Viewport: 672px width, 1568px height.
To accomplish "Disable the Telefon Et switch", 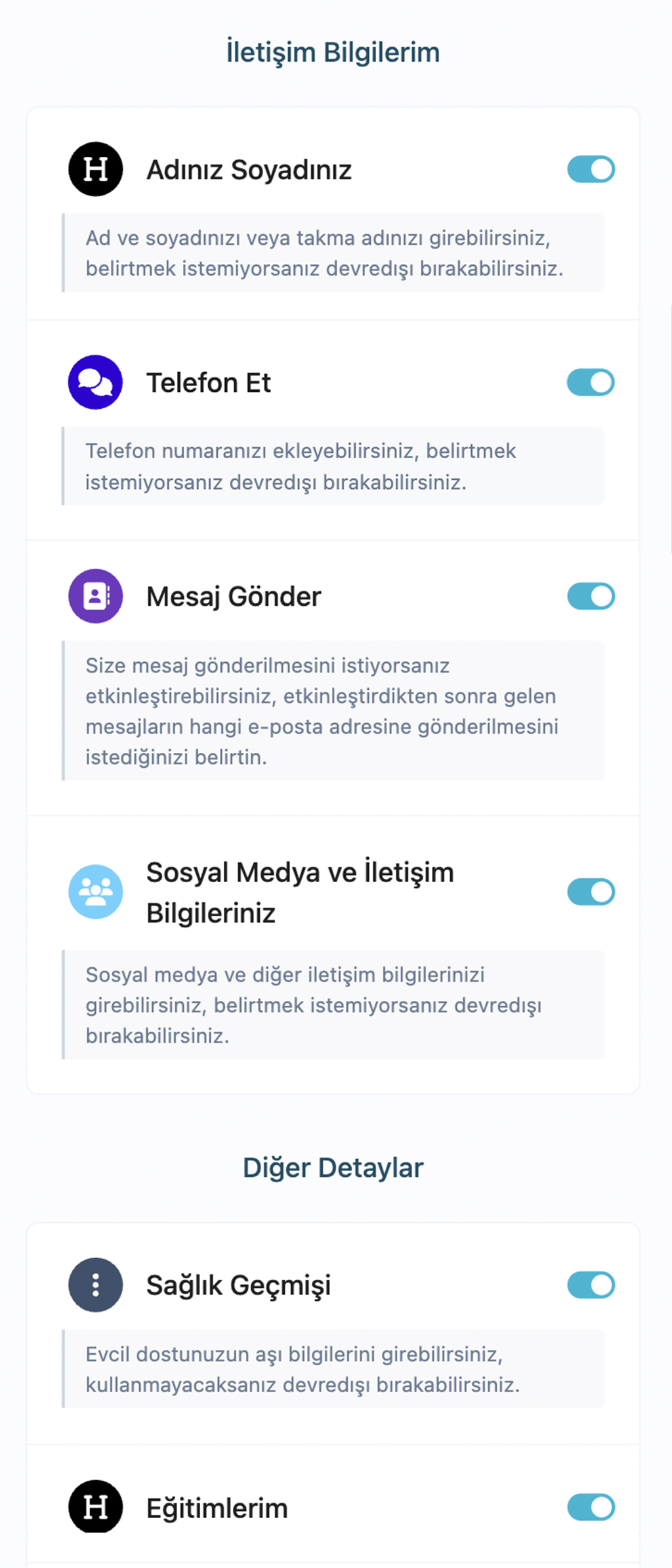I will click(591, 382).
